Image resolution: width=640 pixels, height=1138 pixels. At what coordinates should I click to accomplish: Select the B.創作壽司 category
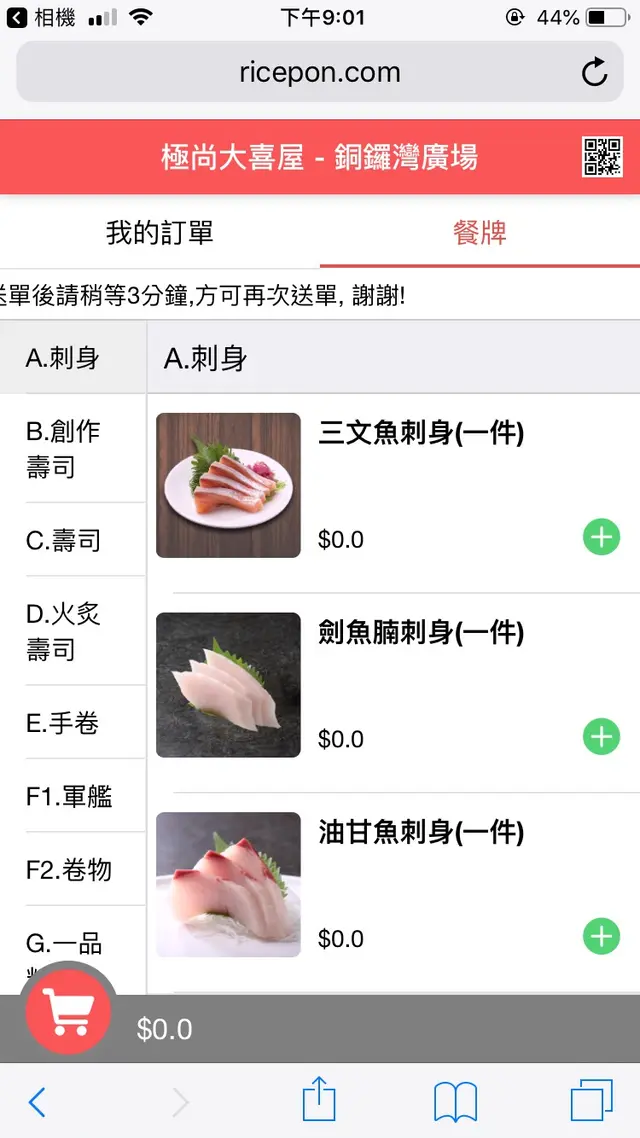pos(64,449)
